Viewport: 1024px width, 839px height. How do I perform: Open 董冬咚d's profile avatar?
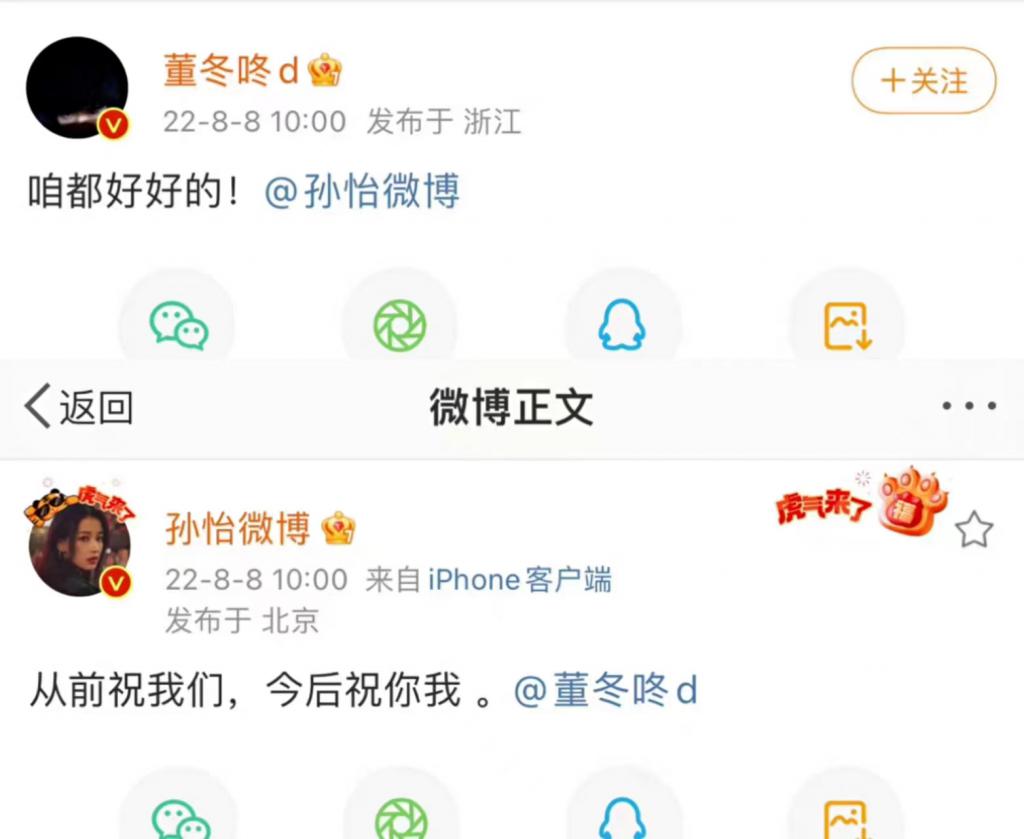click(77, 88)
